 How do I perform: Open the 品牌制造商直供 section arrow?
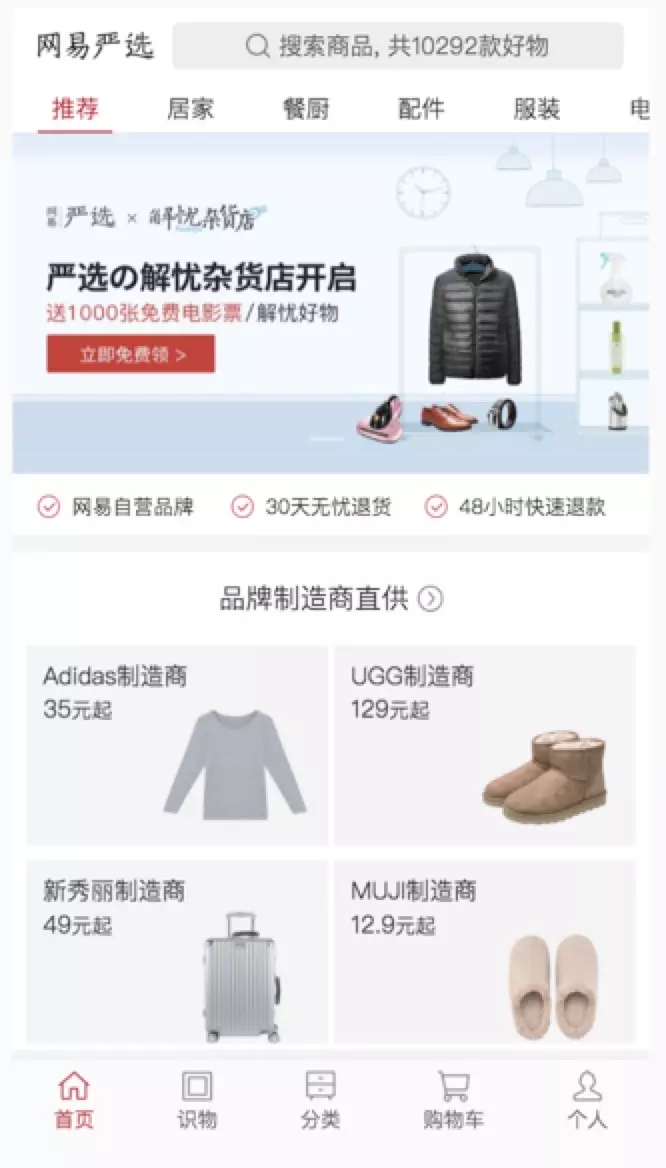431,598
